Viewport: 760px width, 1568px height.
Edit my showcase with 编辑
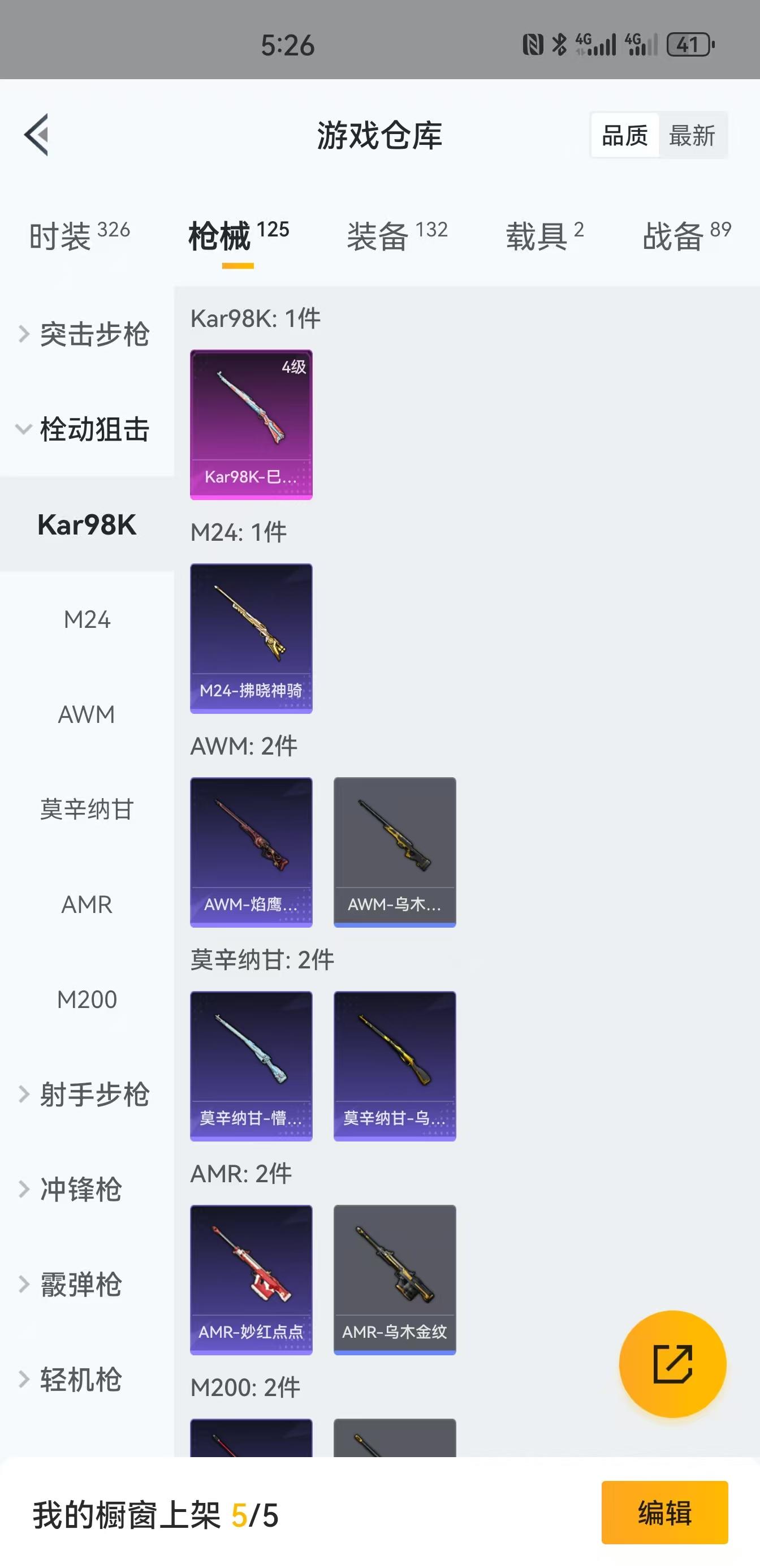point(664,1513)
